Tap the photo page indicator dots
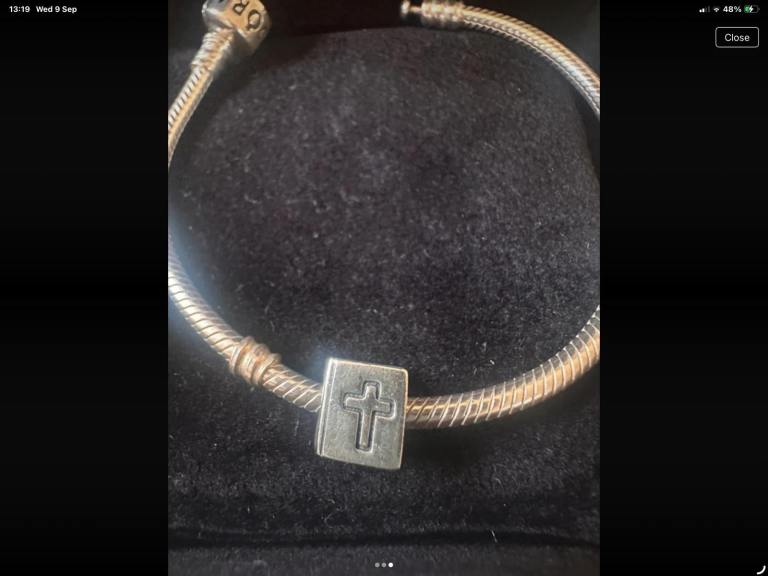Screen dimensions: 768x576 pyautogui.click(x=384, y=565)
